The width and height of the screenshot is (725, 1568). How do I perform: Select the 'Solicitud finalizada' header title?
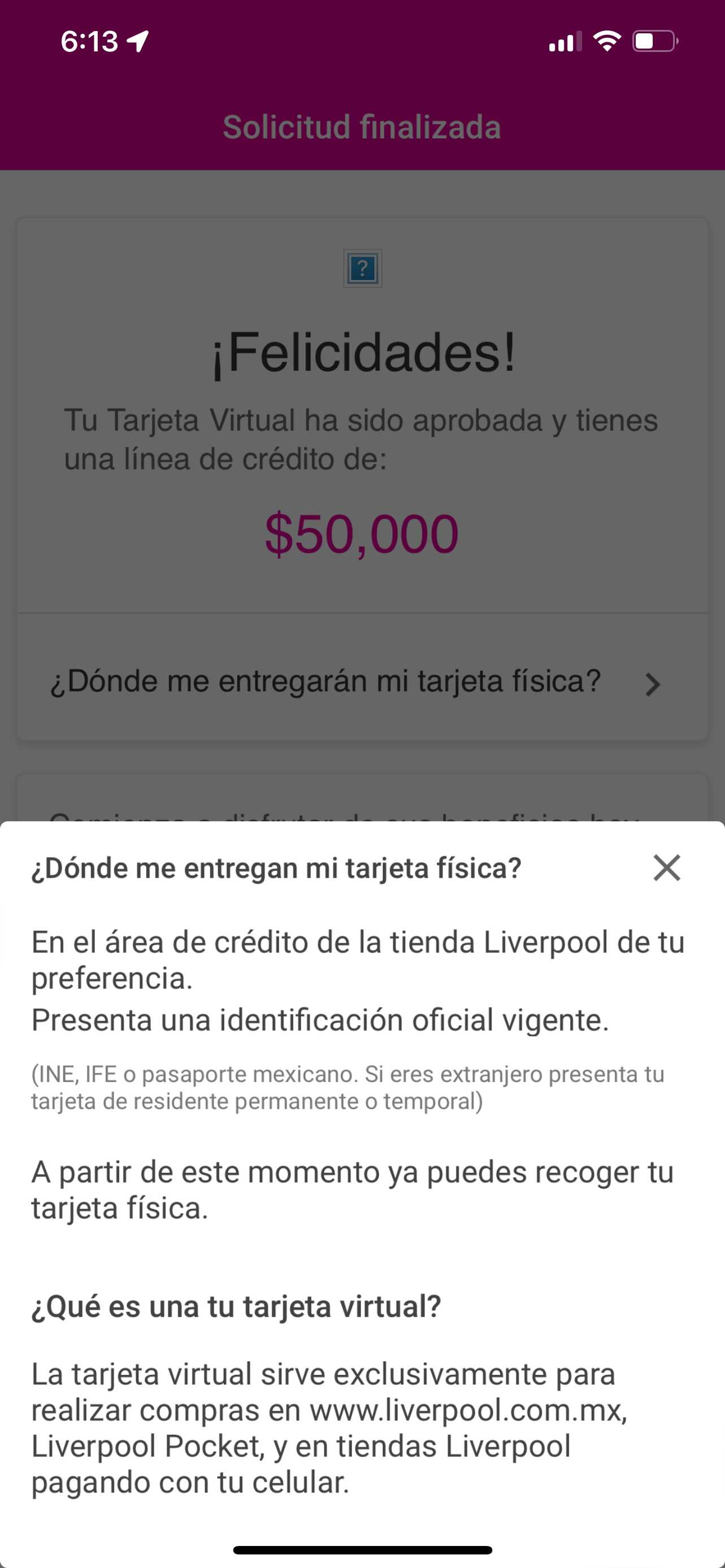(362, 127)
